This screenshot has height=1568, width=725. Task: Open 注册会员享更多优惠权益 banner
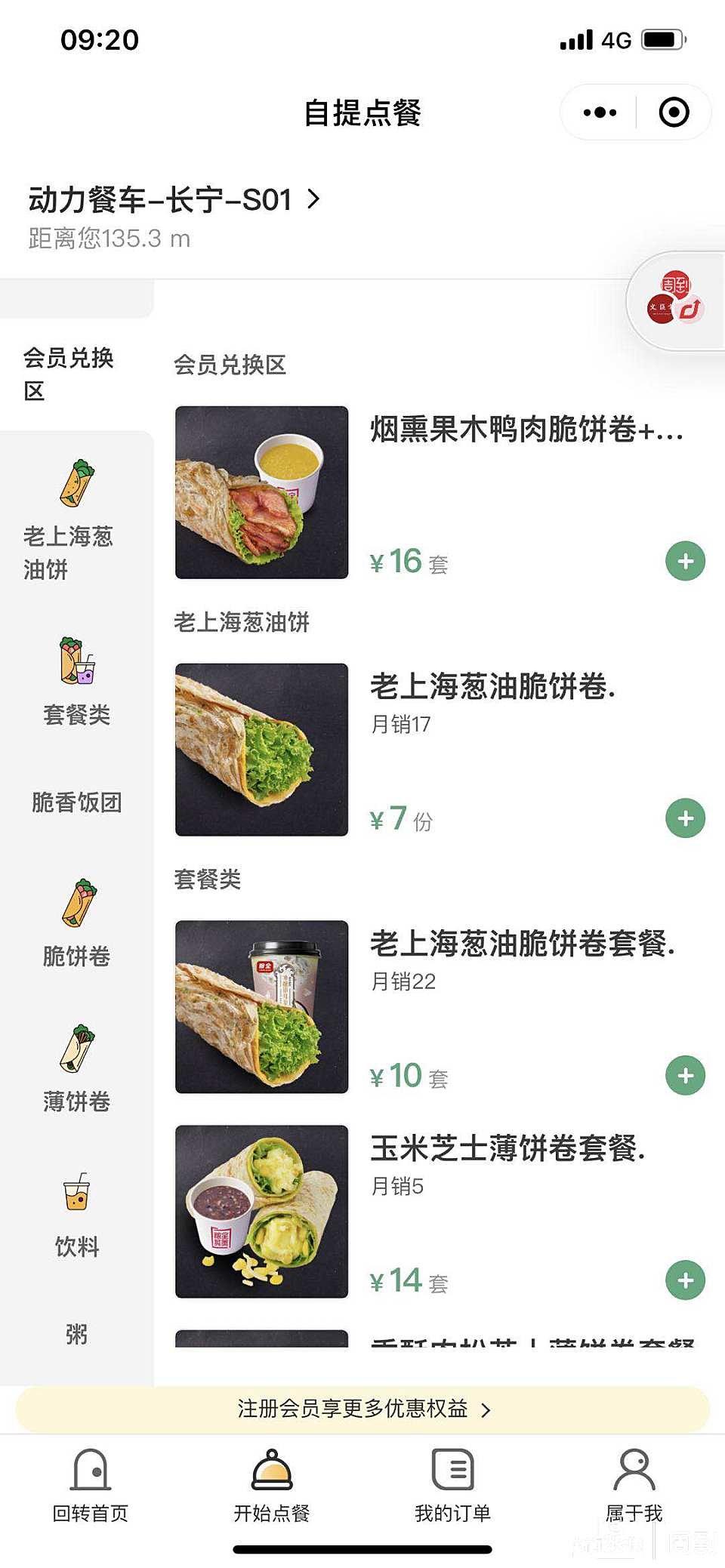(x=362, y=1409)
